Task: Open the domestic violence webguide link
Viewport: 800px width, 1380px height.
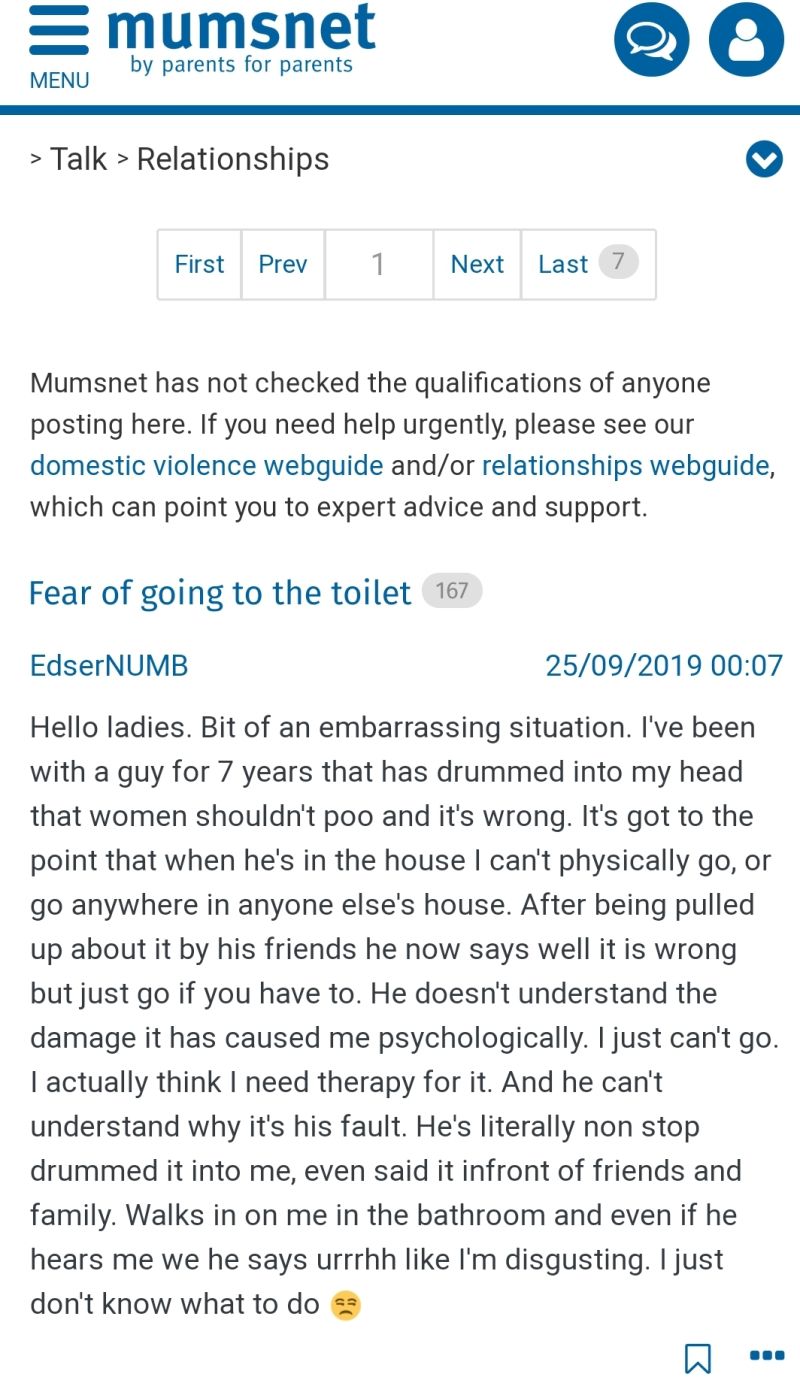Action: click(x=207, y=465)
